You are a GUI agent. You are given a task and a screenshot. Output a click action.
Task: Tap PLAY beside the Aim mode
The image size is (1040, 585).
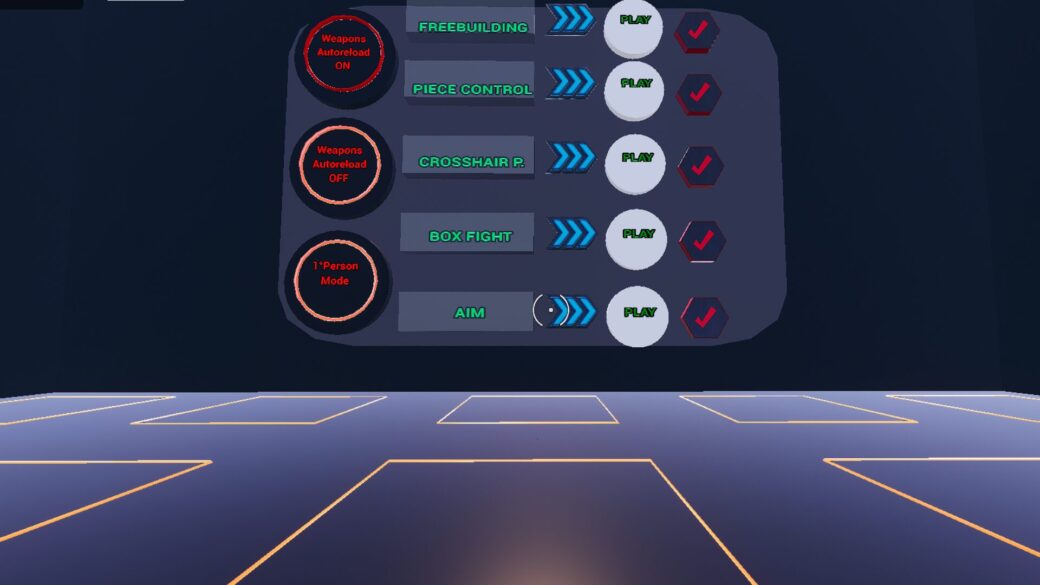(x=638, y=316)
